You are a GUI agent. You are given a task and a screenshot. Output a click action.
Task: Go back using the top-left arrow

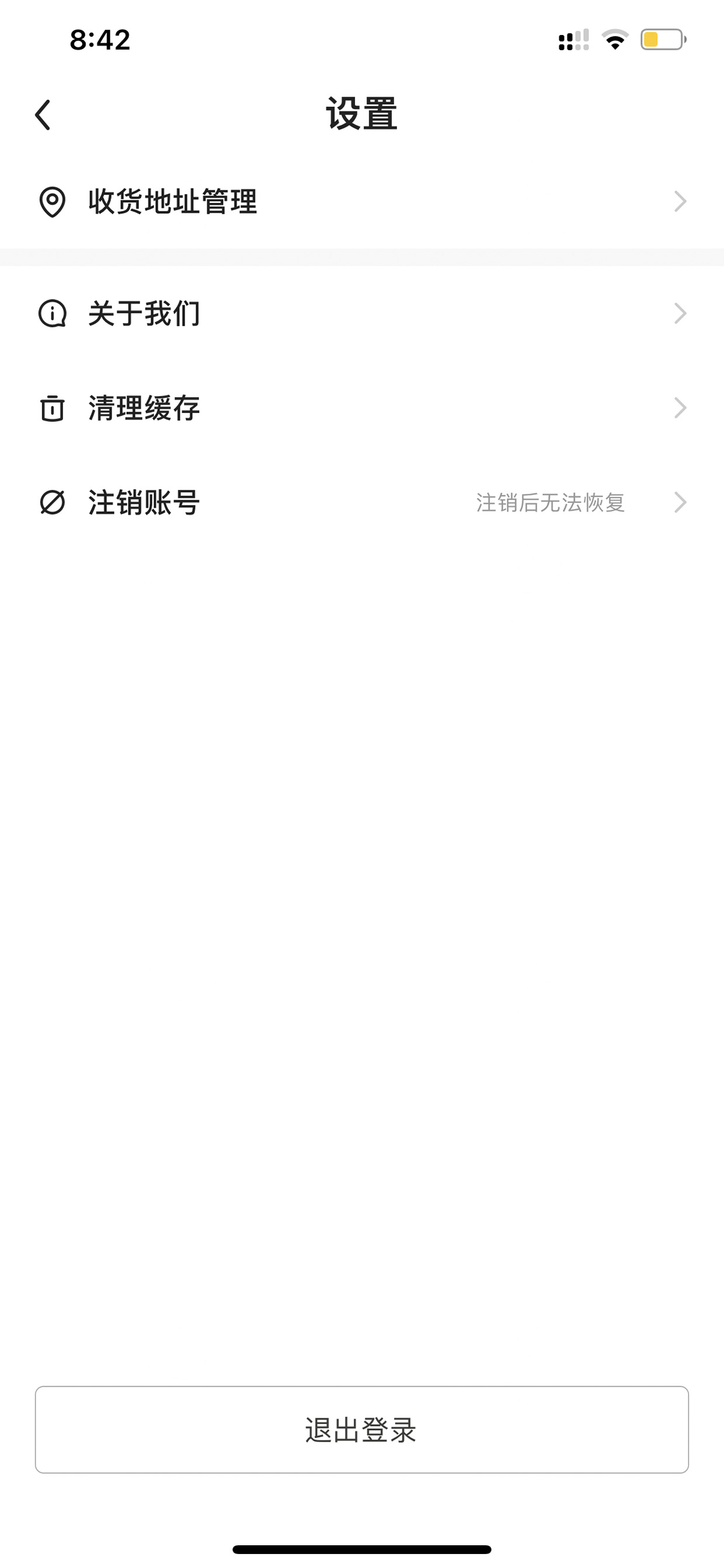pyautogui.click(x=43, y=115)
